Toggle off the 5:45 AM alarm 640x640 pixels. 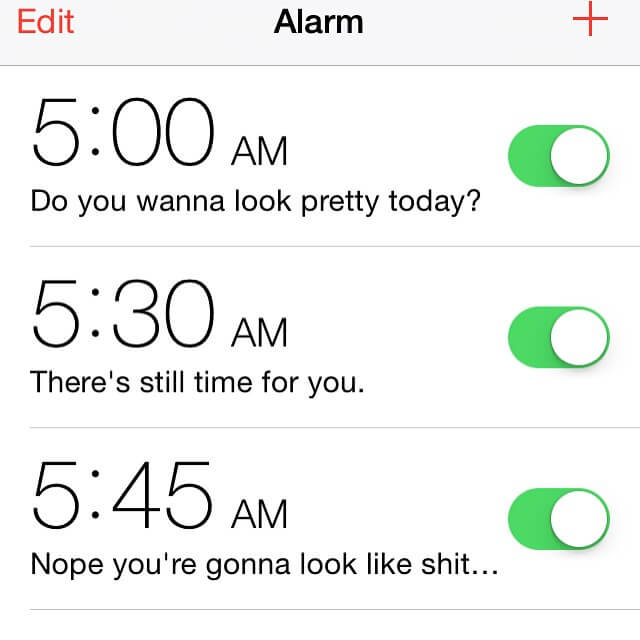(558, 520)
